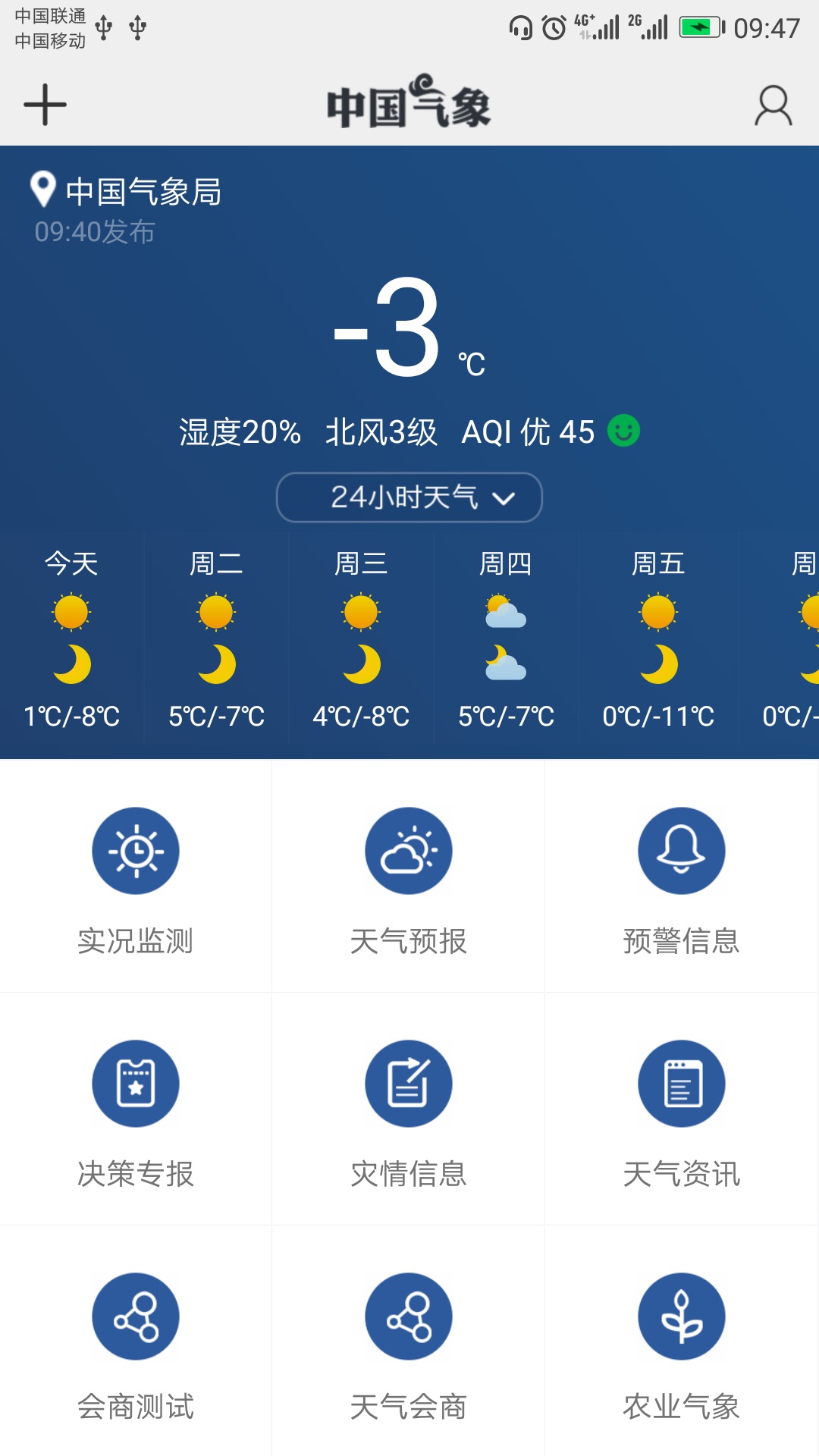
Task: Expand the 24小时天气 dropdown
Action: pos(409,497)
